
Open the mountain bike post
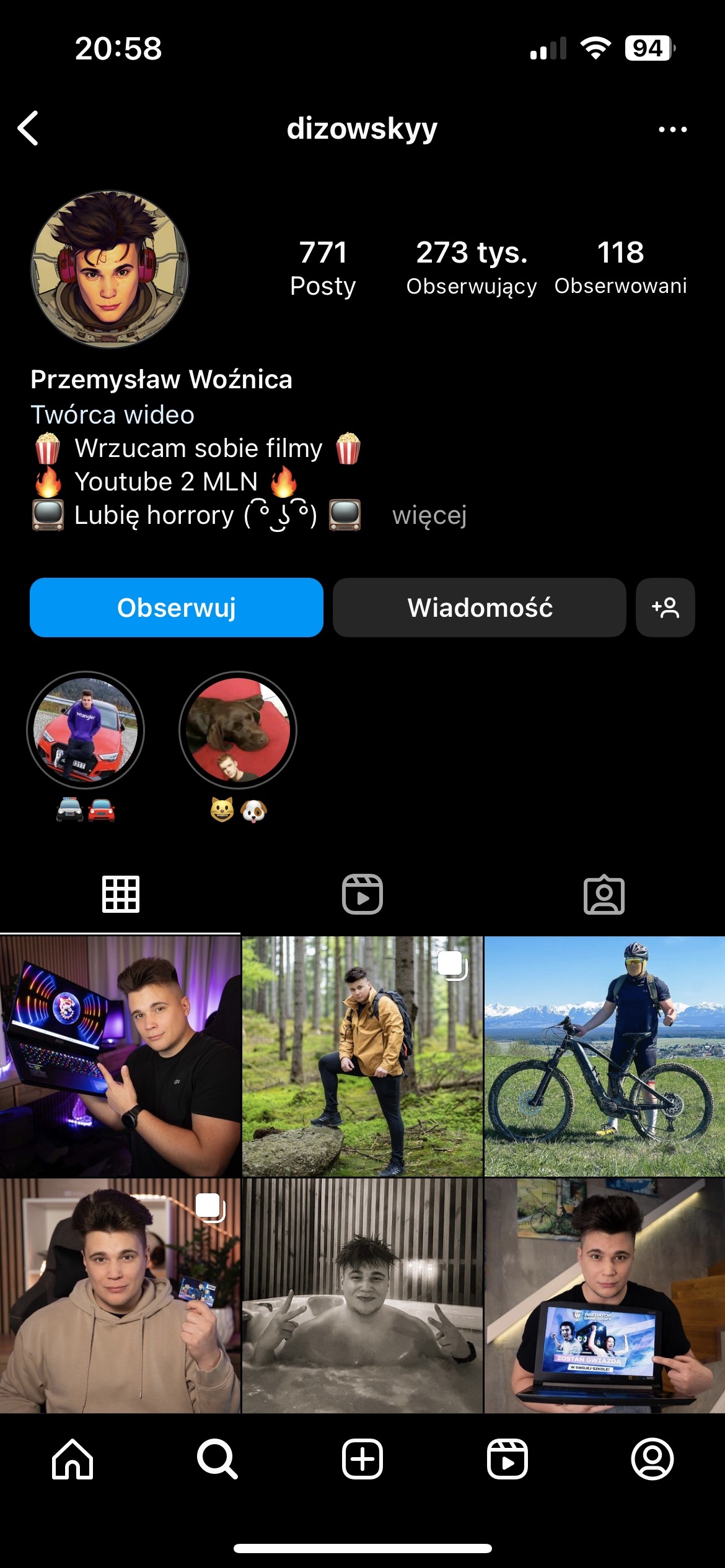(x=605, y=1056)
